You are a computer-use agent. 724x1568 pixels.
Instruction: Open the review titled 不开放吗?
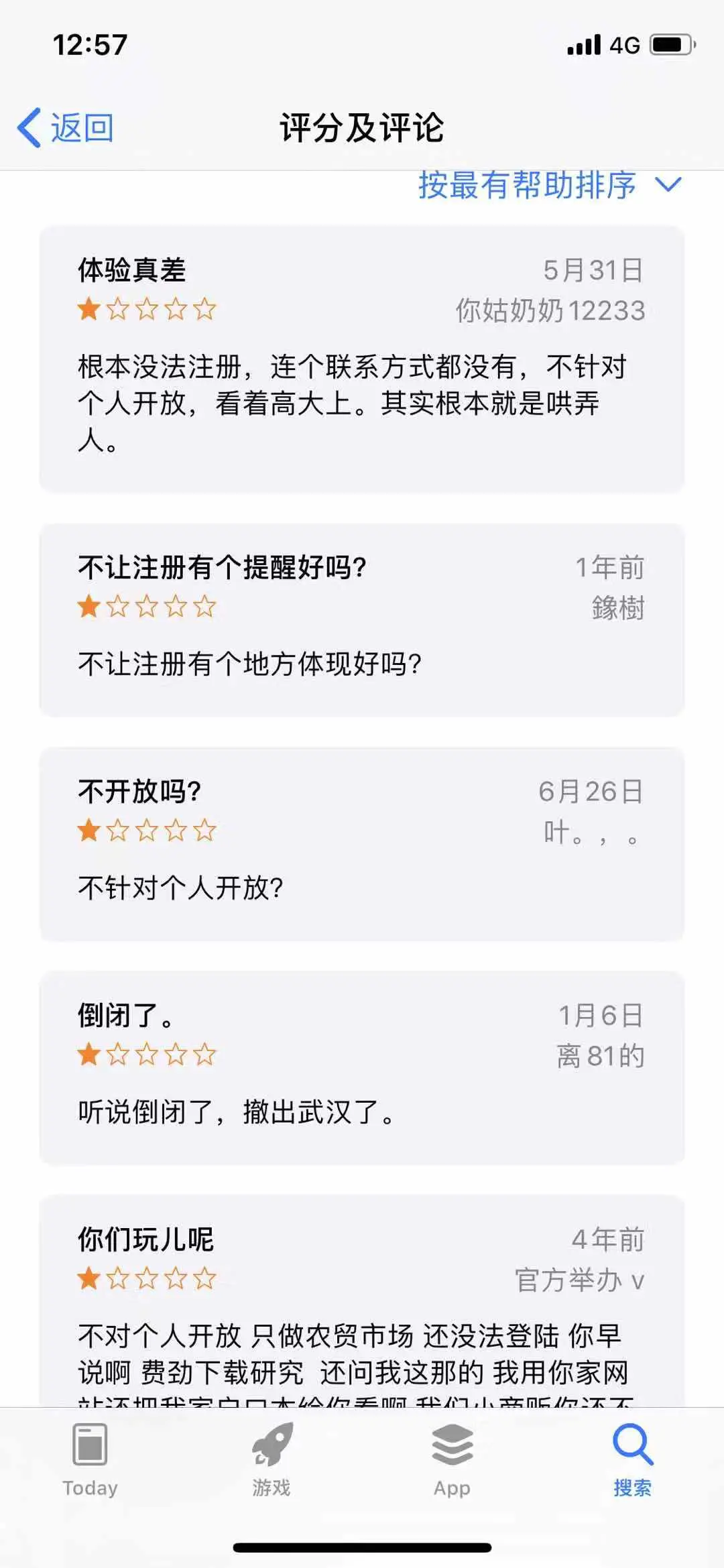click(x=361, y=843)
